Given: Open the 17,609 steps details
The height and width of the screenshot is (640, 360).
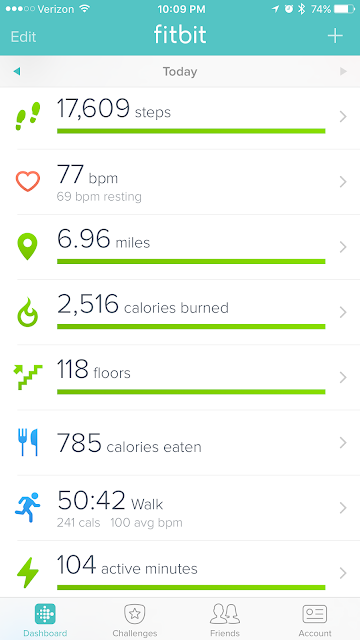Looking at the screenshot, I should point(180,118).
